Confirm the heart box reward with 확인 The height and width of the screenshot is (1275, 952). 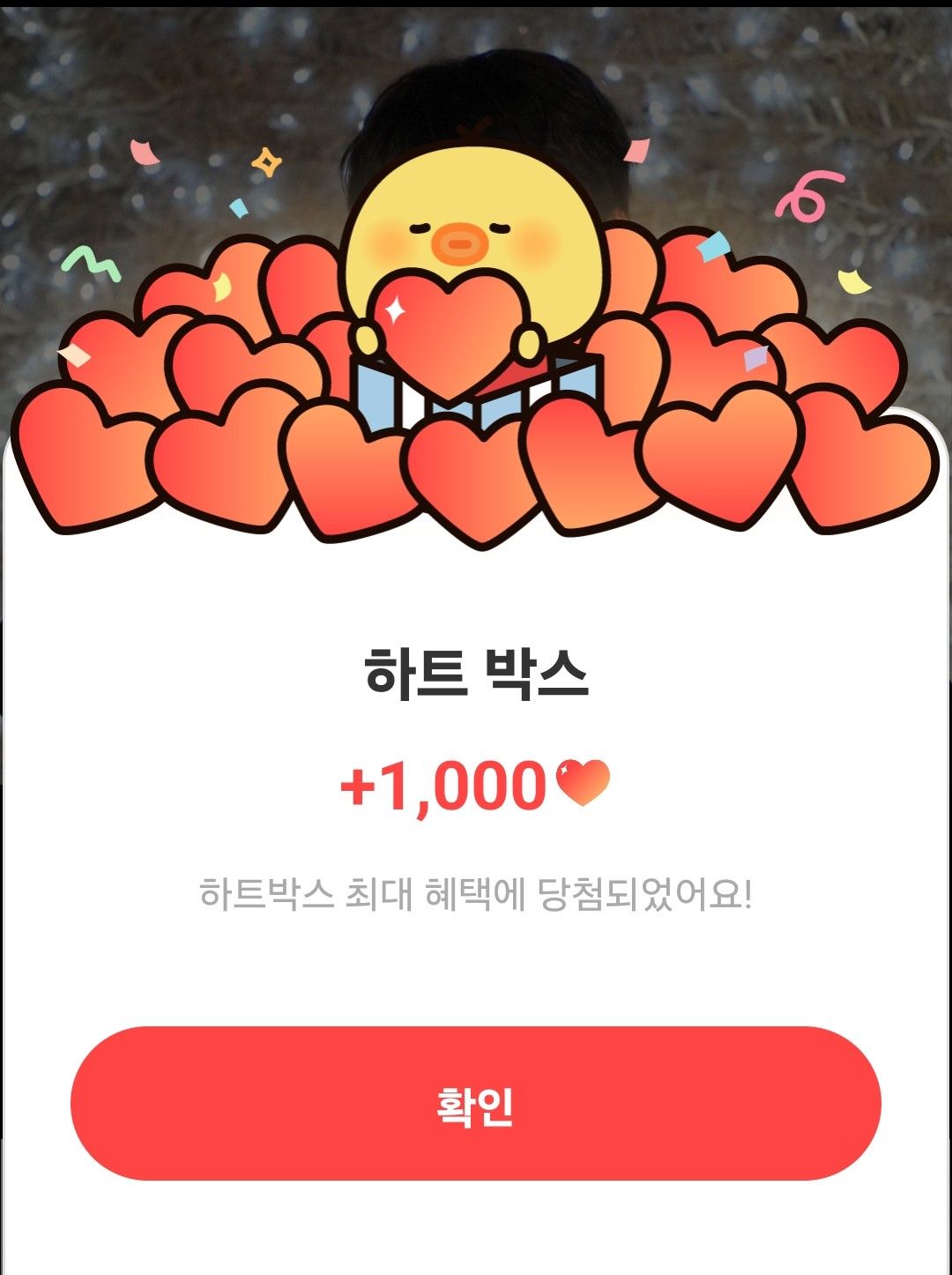click(x=475, y=1103)
